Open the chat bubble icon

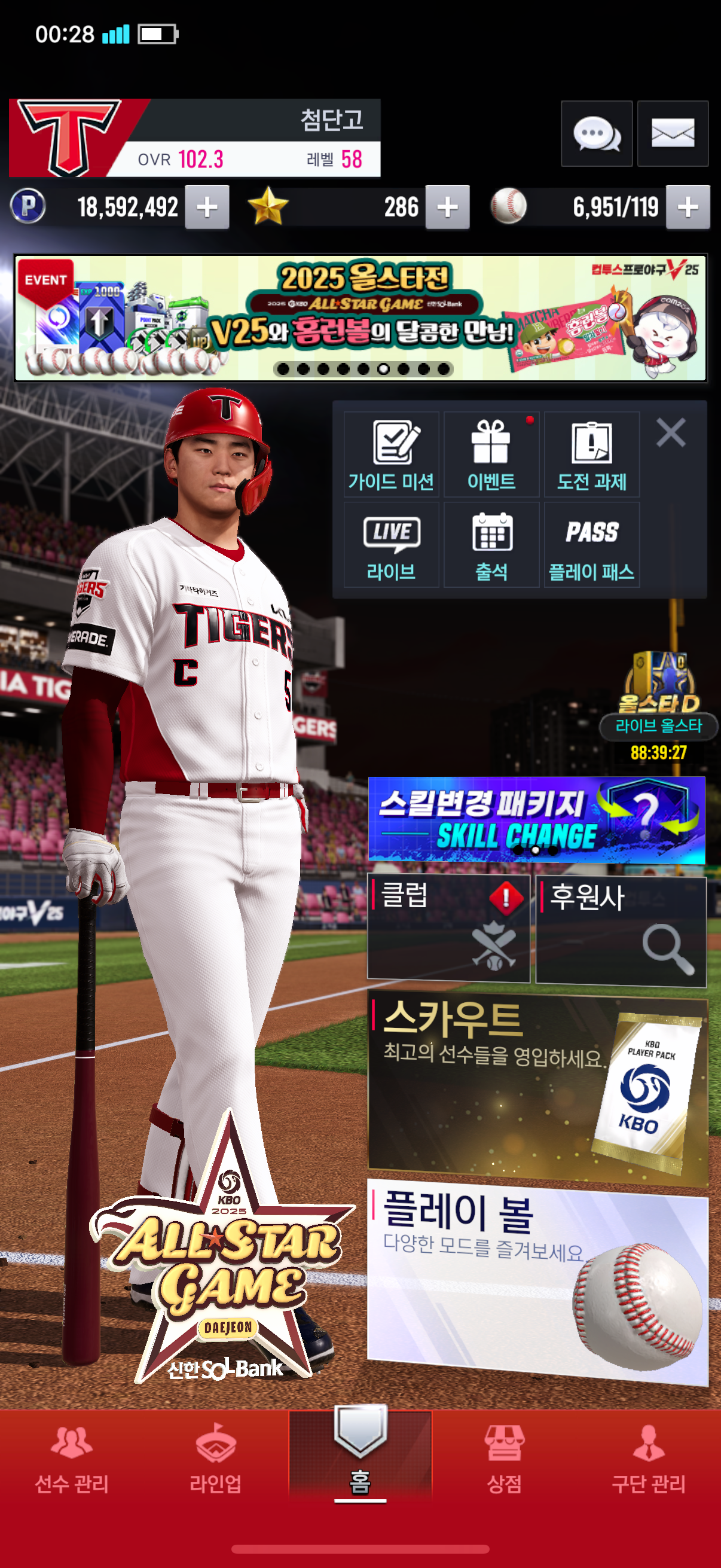click(595, 133)
